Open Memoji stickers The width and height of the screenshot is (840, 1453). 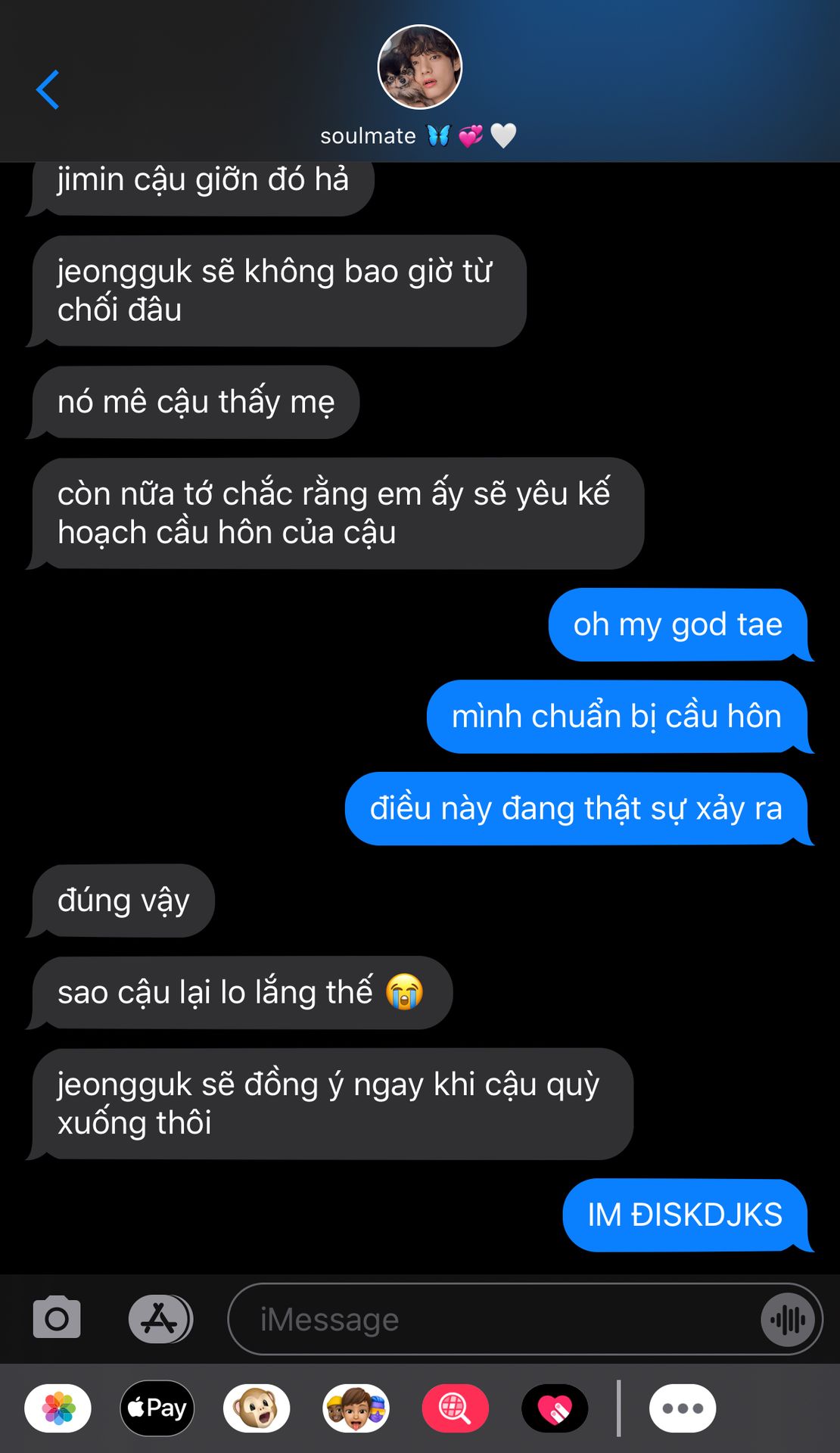click(356, 1408)
